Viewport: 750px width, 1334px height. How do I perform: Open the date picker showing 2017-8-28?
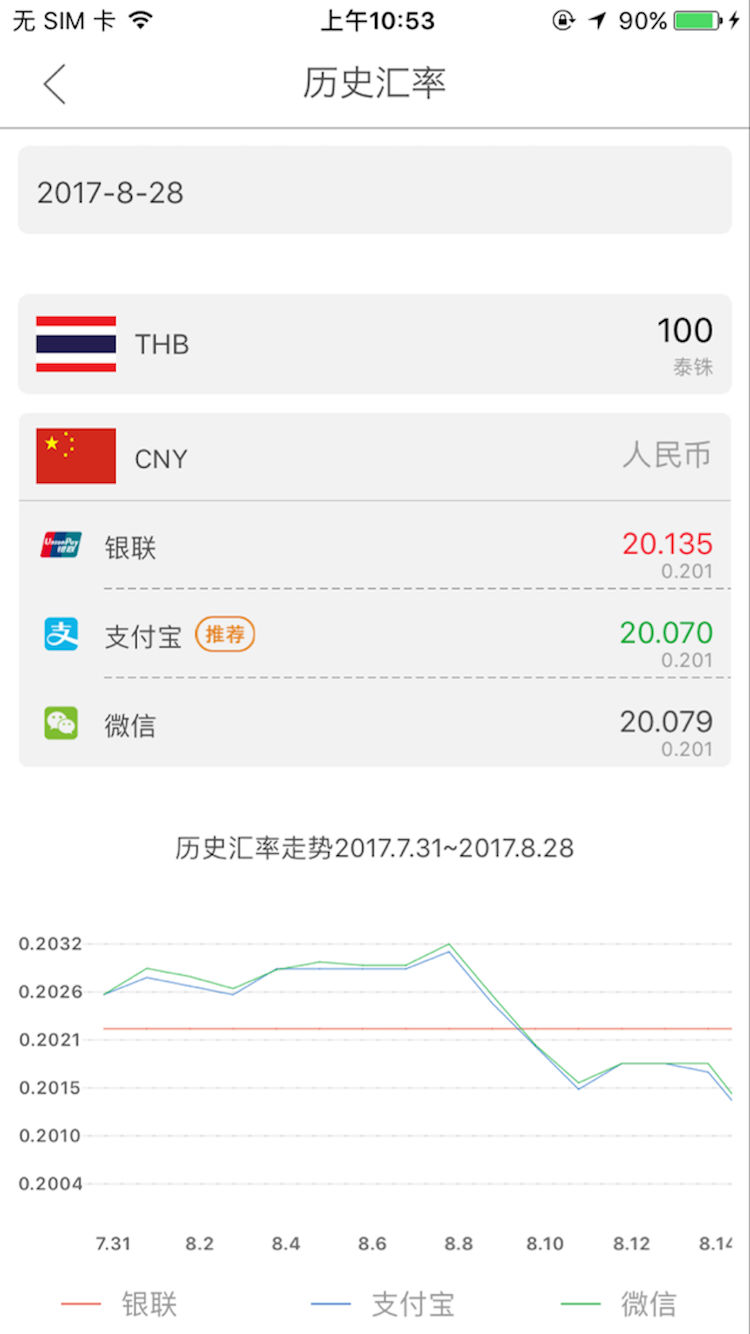click(x=375, y=191)
